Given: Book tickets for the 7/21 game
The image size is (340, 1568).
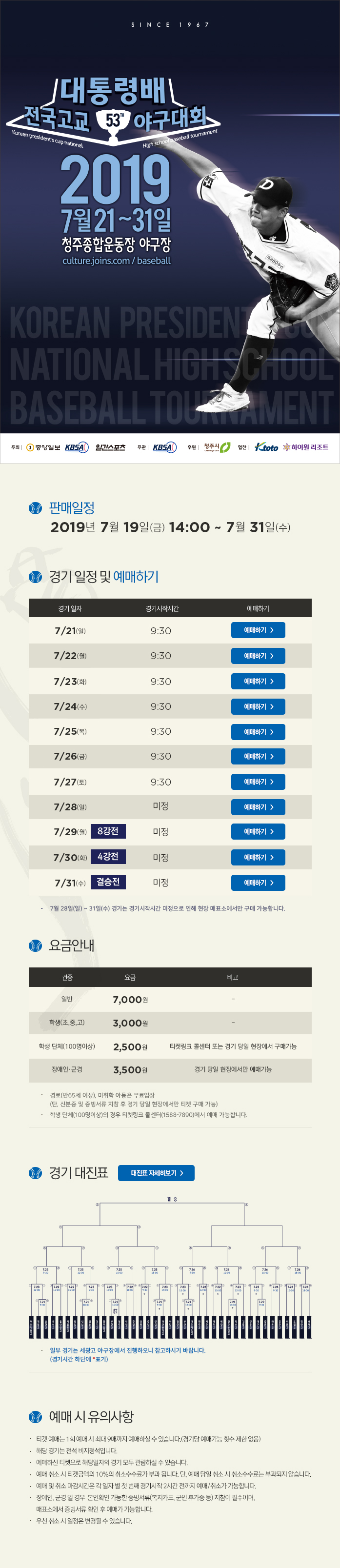Looking at the screenshot, I should (258, 630).
